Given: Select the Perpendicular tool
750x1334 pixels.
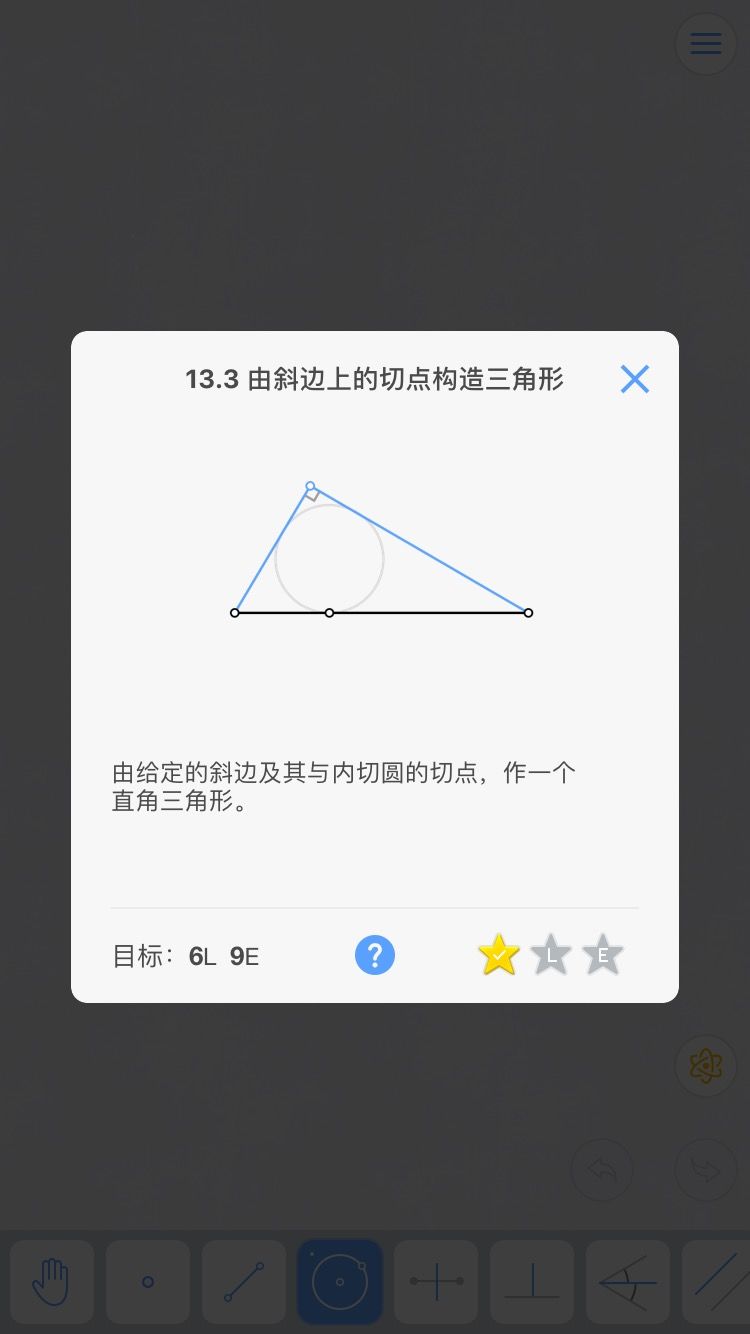Looking at the screenshot, I should (x=532, y=1281).
